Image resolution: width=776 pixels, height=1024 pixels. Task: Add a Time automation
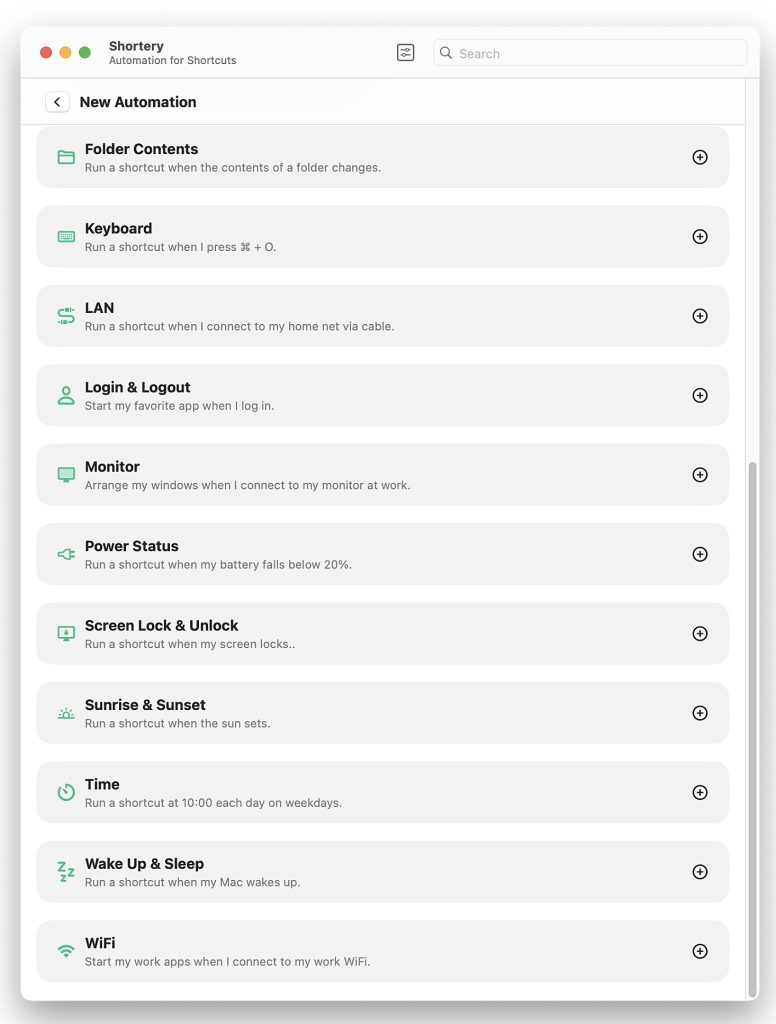point(700,792)
